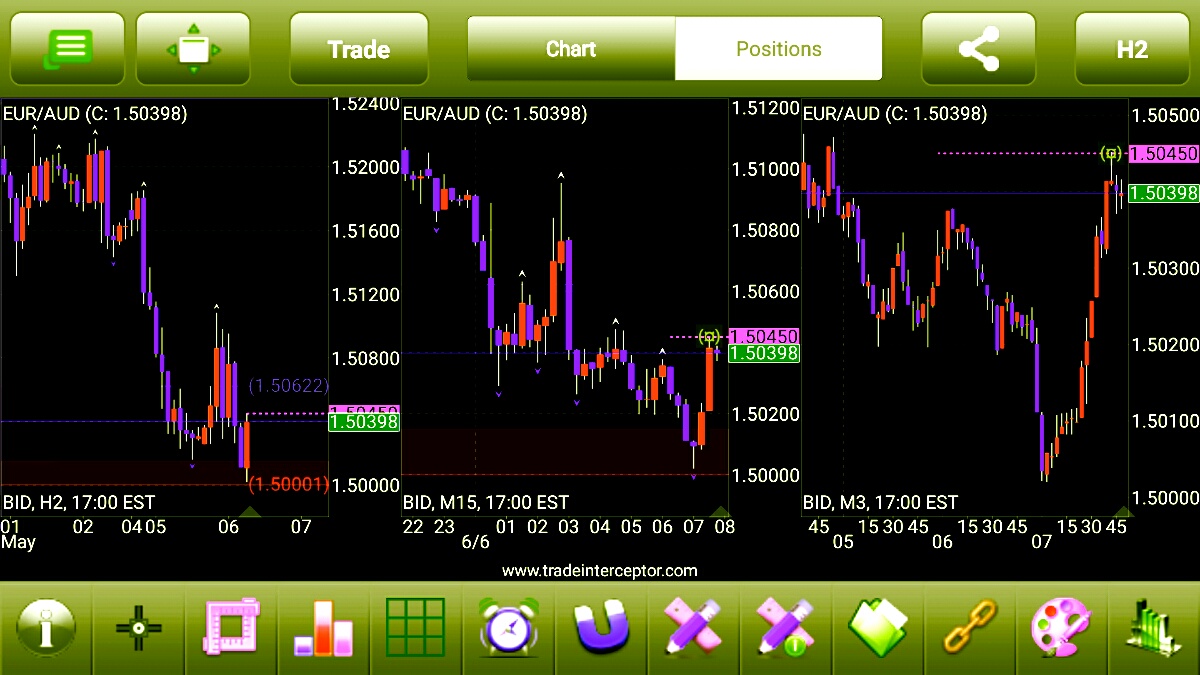Screen dimensions: 1200x675
Task: Share the chart via share icon
Action: [x=978, y=48]
